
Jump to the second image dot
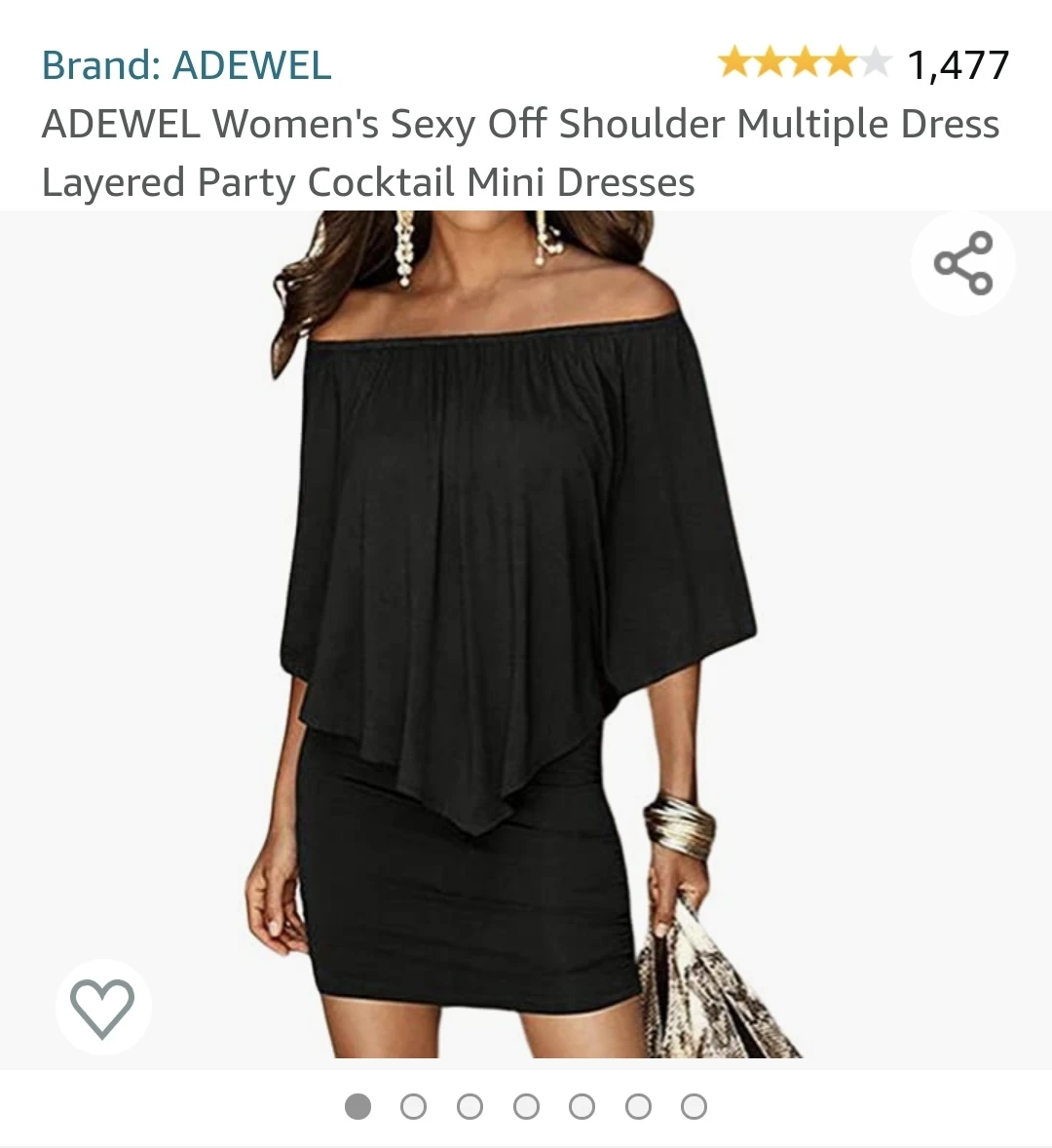coord(414,1107)
